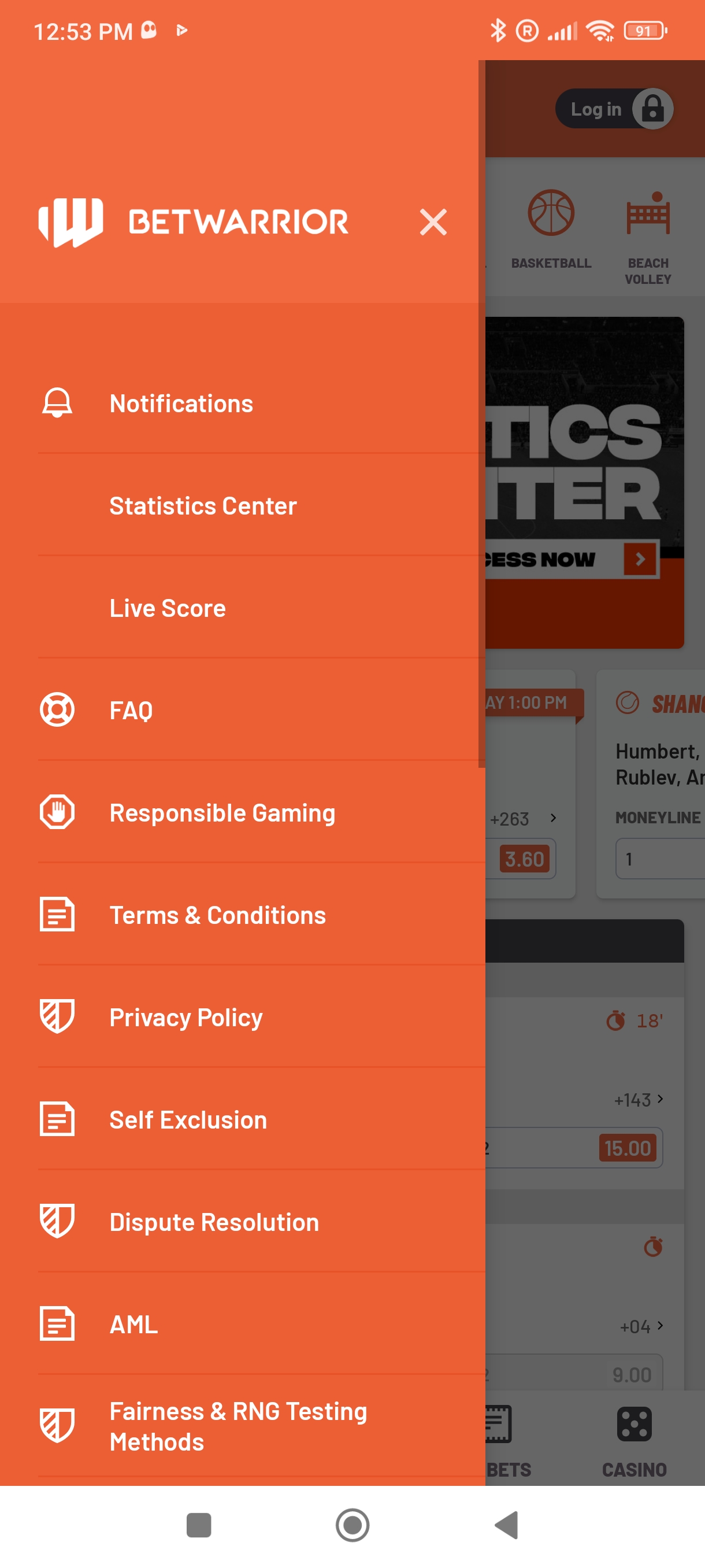View the FAQ section
This screenshot has height=1568, width=705.
131,711
